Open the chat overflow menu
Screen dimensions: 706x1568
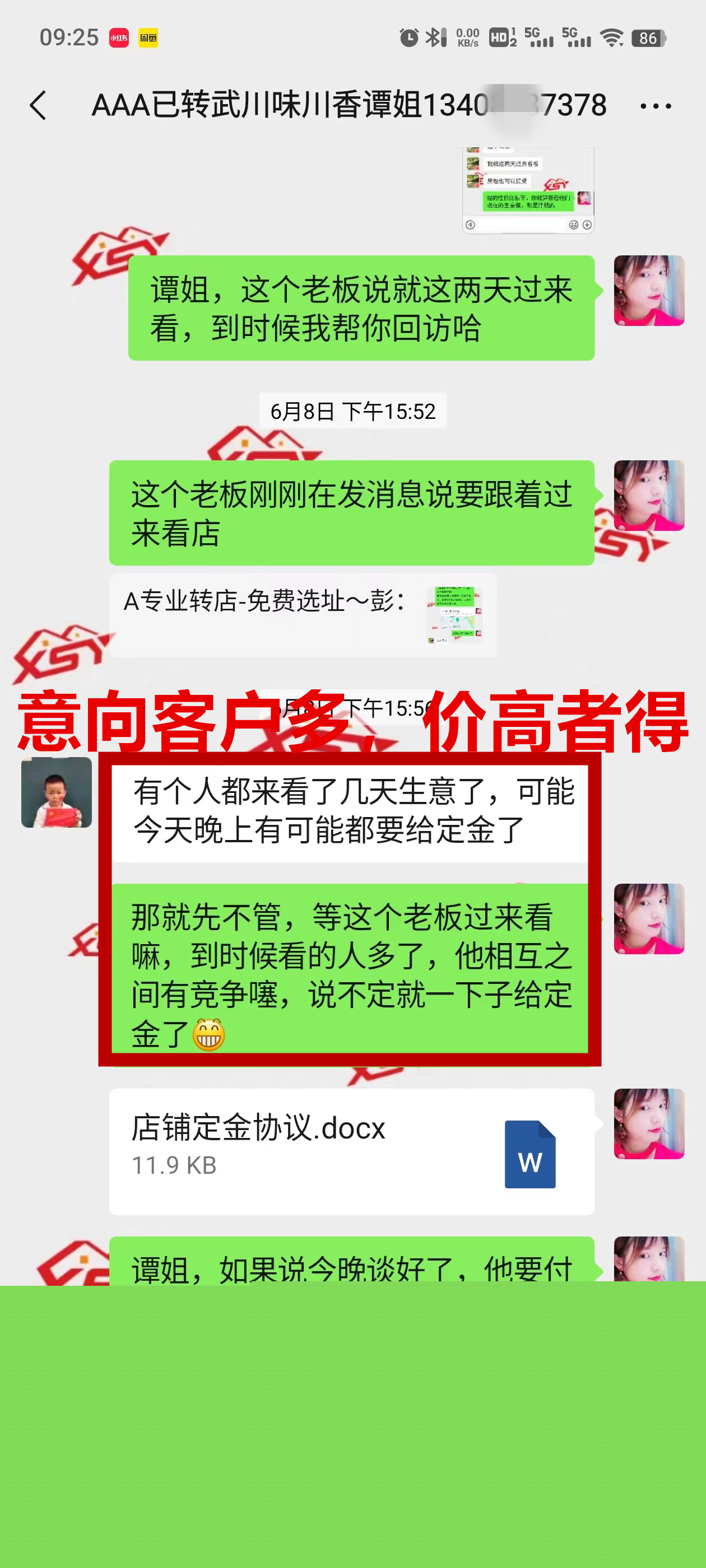pyautogui.click(x=656, y=106)
